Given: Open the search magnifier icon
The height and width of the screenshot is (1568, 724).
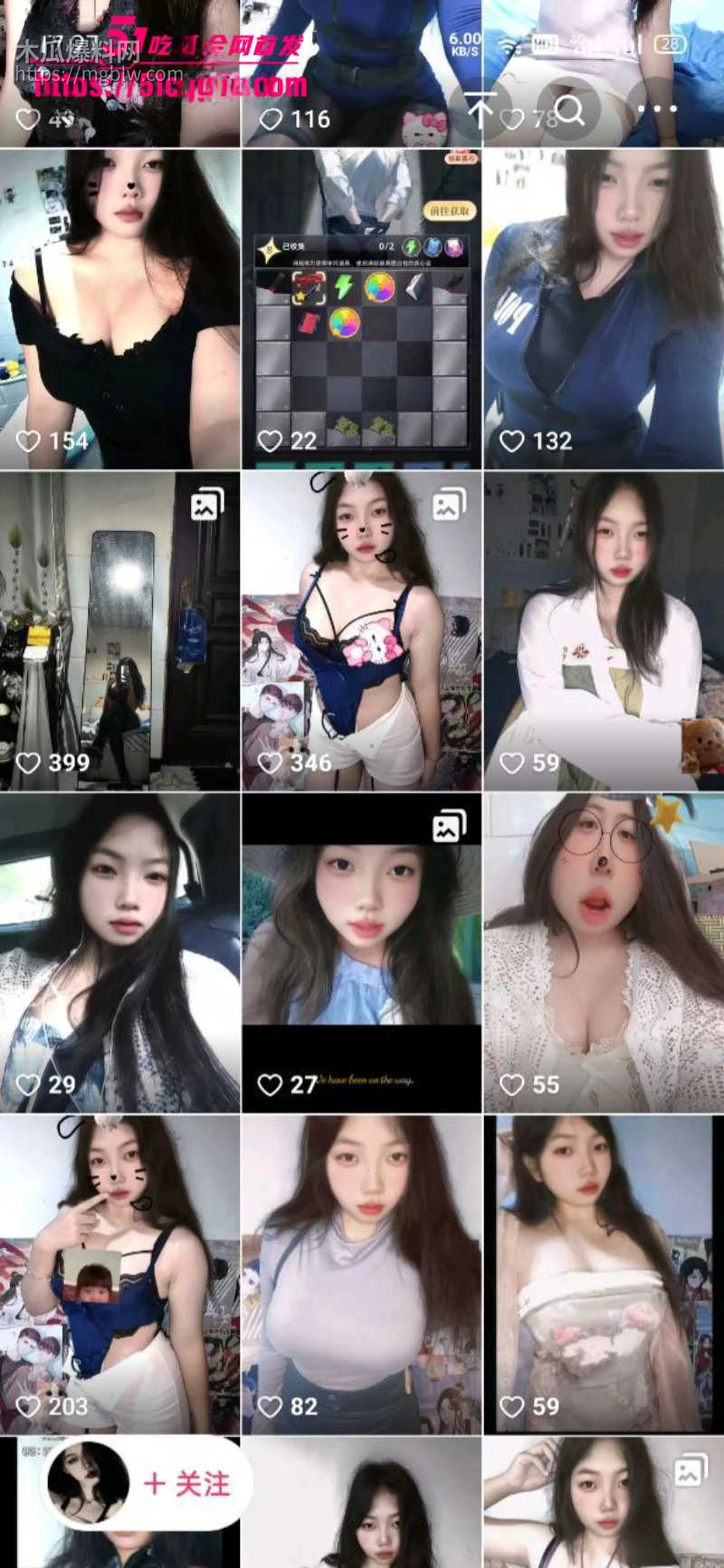Looking at the screenshot, I should coord(569,110).
